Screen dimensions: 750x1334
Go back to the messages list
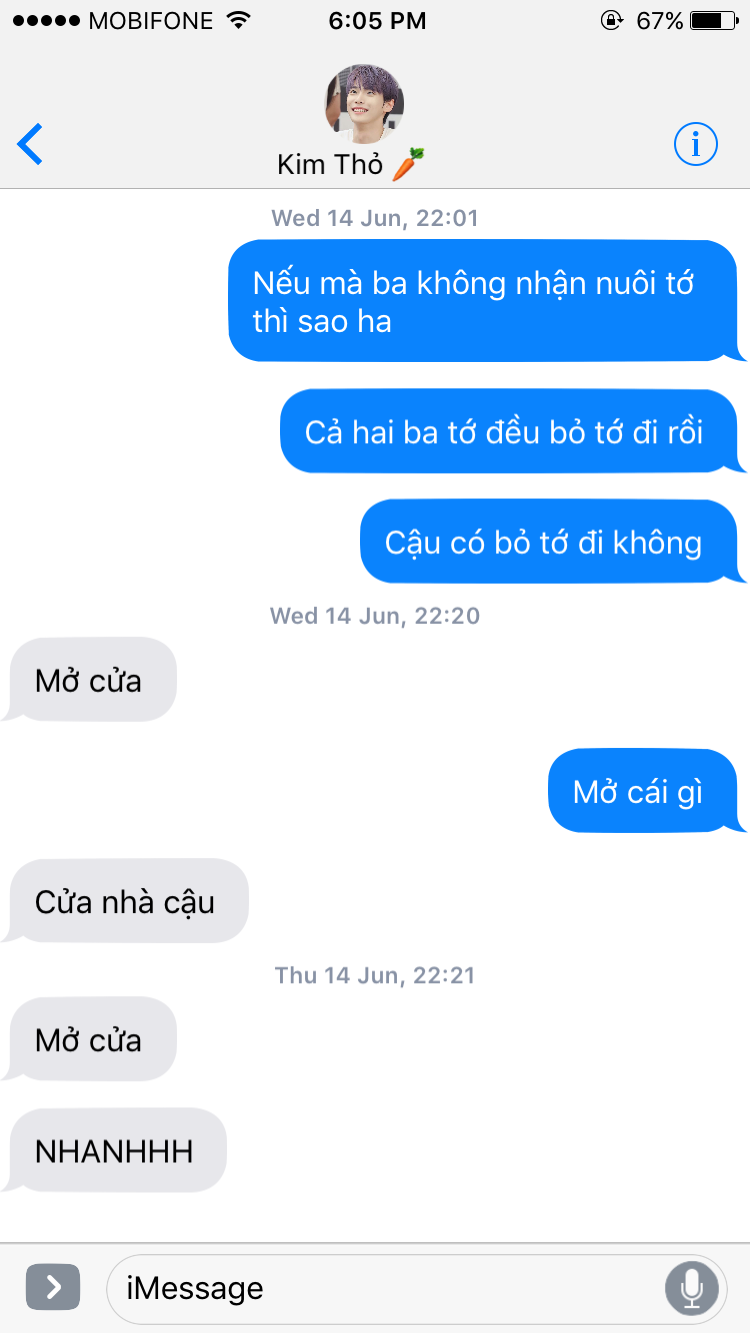point(31,145)
